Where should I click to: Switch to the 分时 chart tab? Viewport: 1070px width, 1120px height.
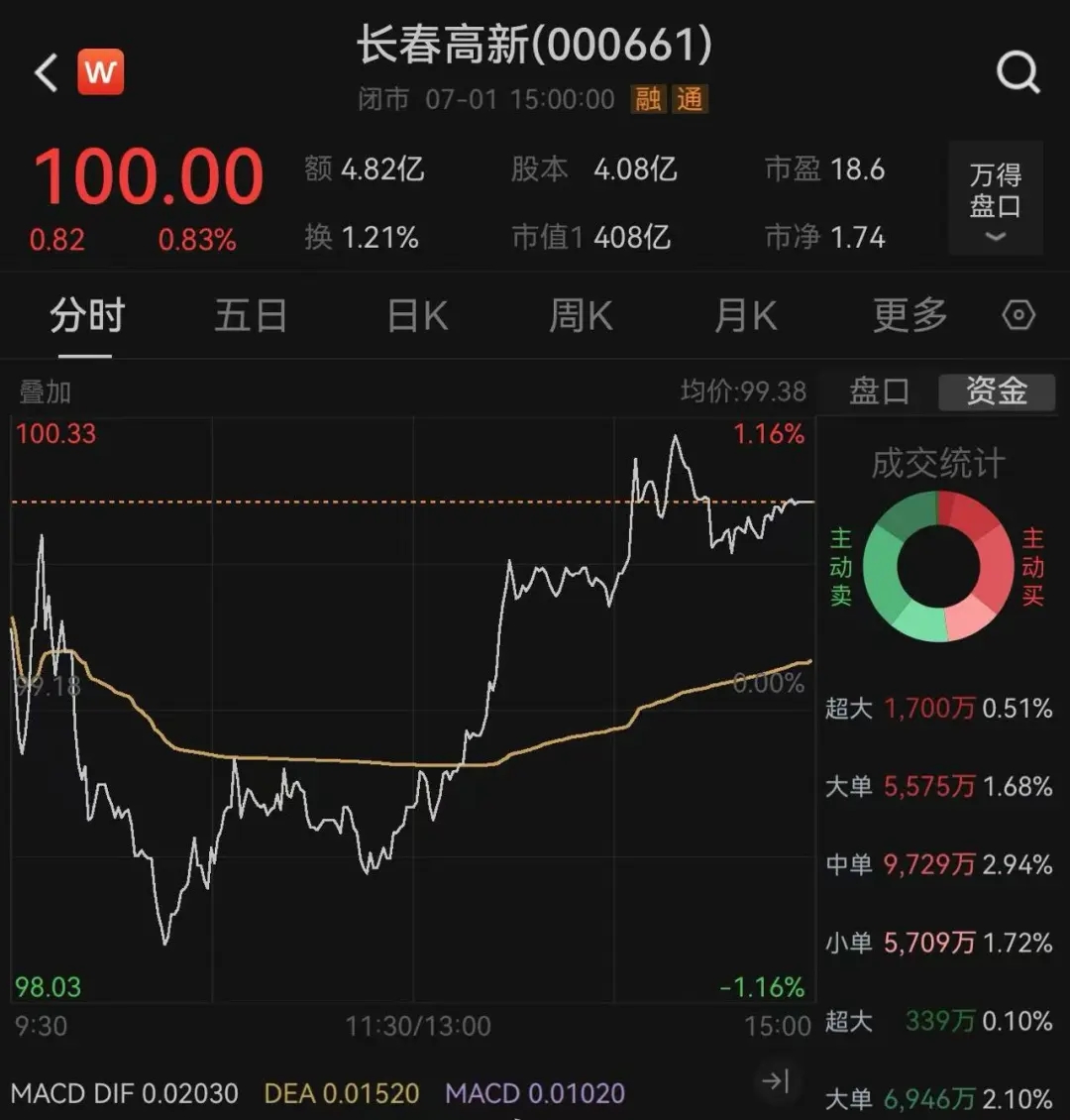click(x=87, y=317)
